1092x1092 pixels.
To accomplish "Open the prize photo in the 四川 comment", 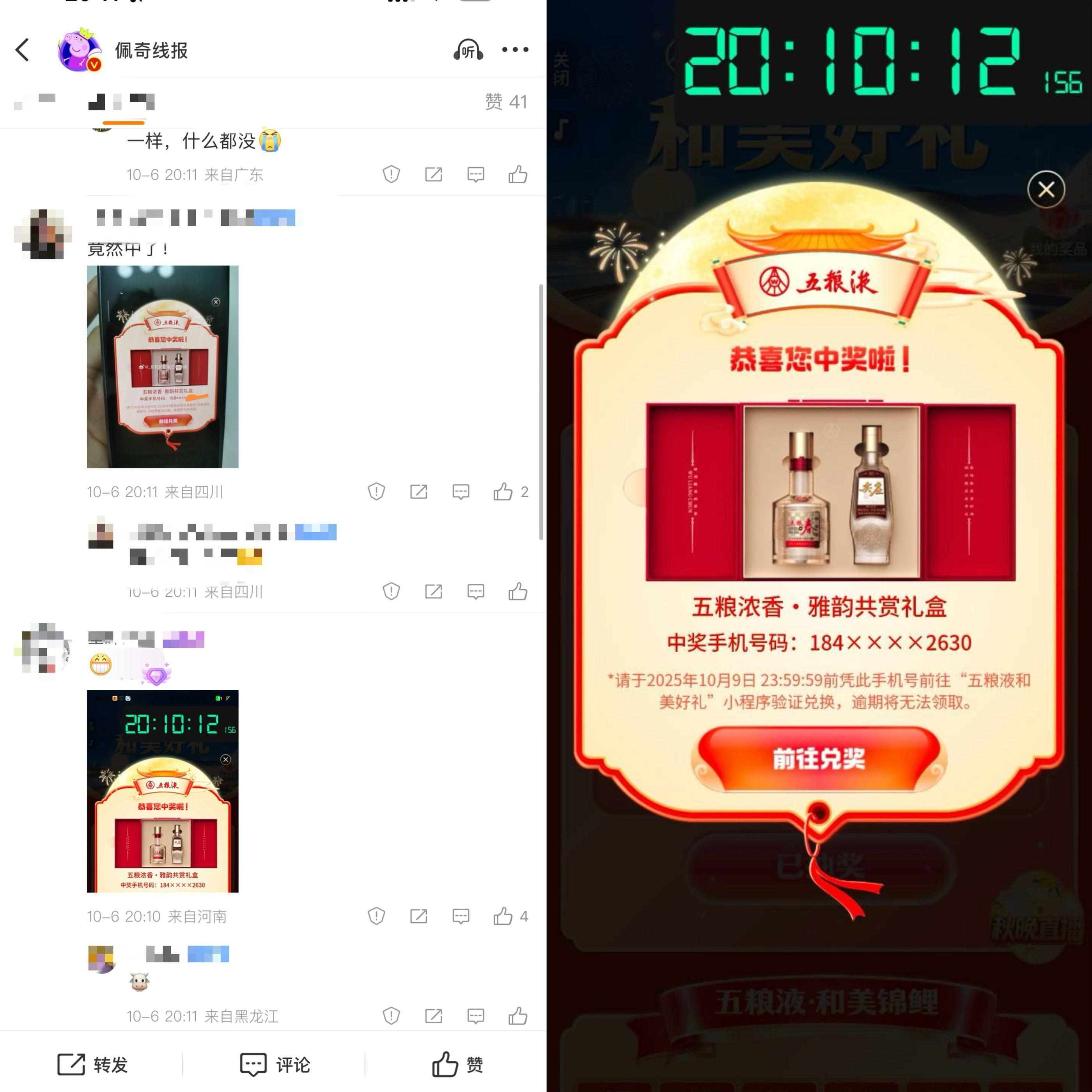I will (163, 367).
